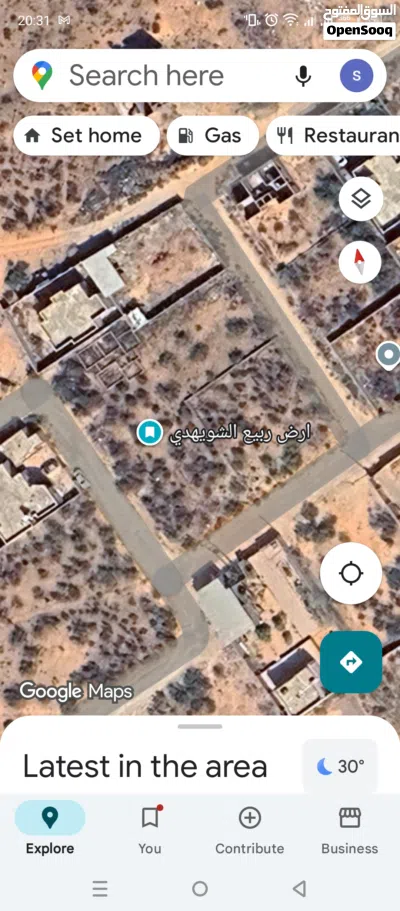
Task: Select the Set home chip
Action: point(86,135)
